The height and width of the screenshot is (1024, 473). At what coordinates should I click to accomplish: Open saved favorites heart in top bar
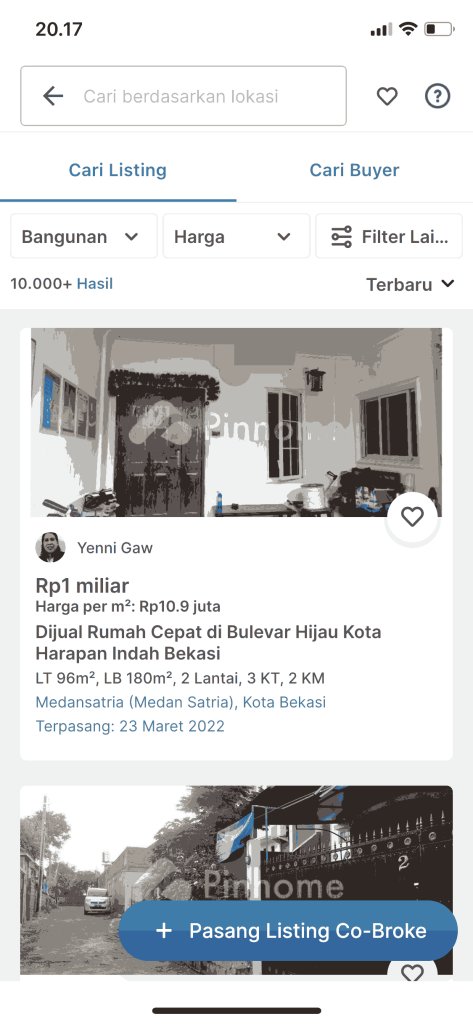pyautogui.click(x=387, y=97)
